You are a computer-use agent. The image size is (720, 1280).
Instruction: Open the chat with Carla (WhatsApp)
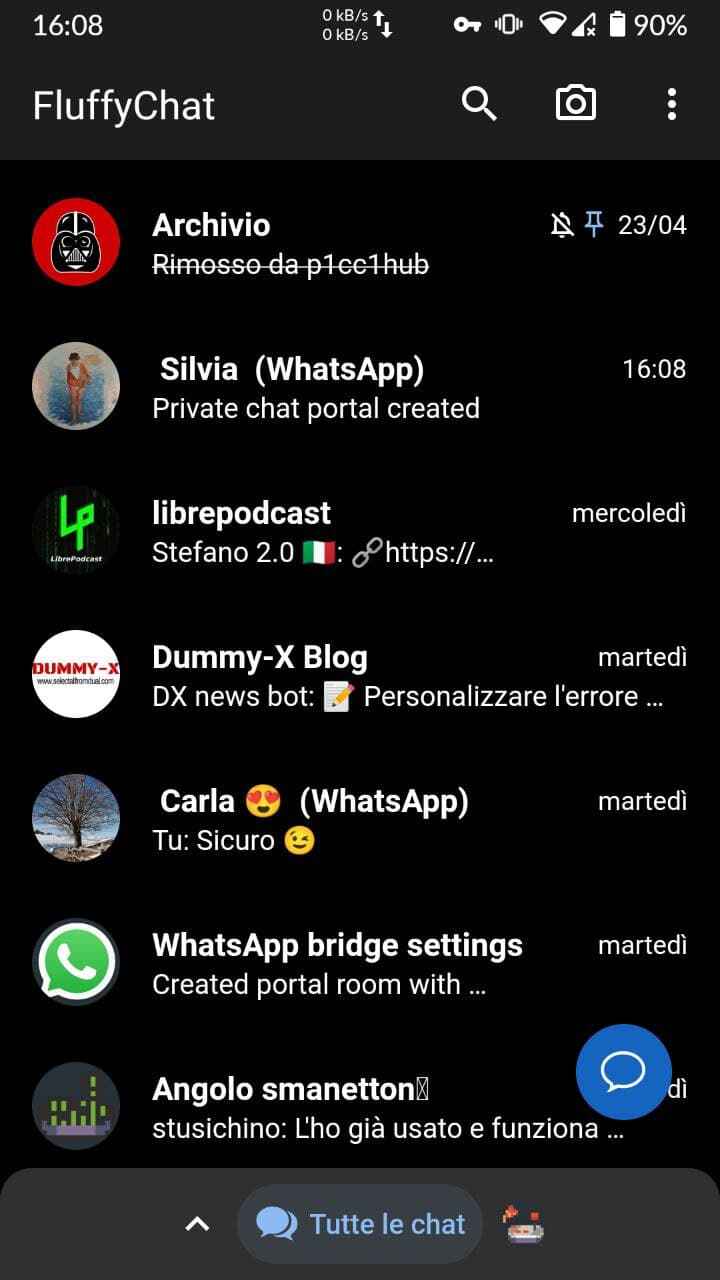click(360, 819)
